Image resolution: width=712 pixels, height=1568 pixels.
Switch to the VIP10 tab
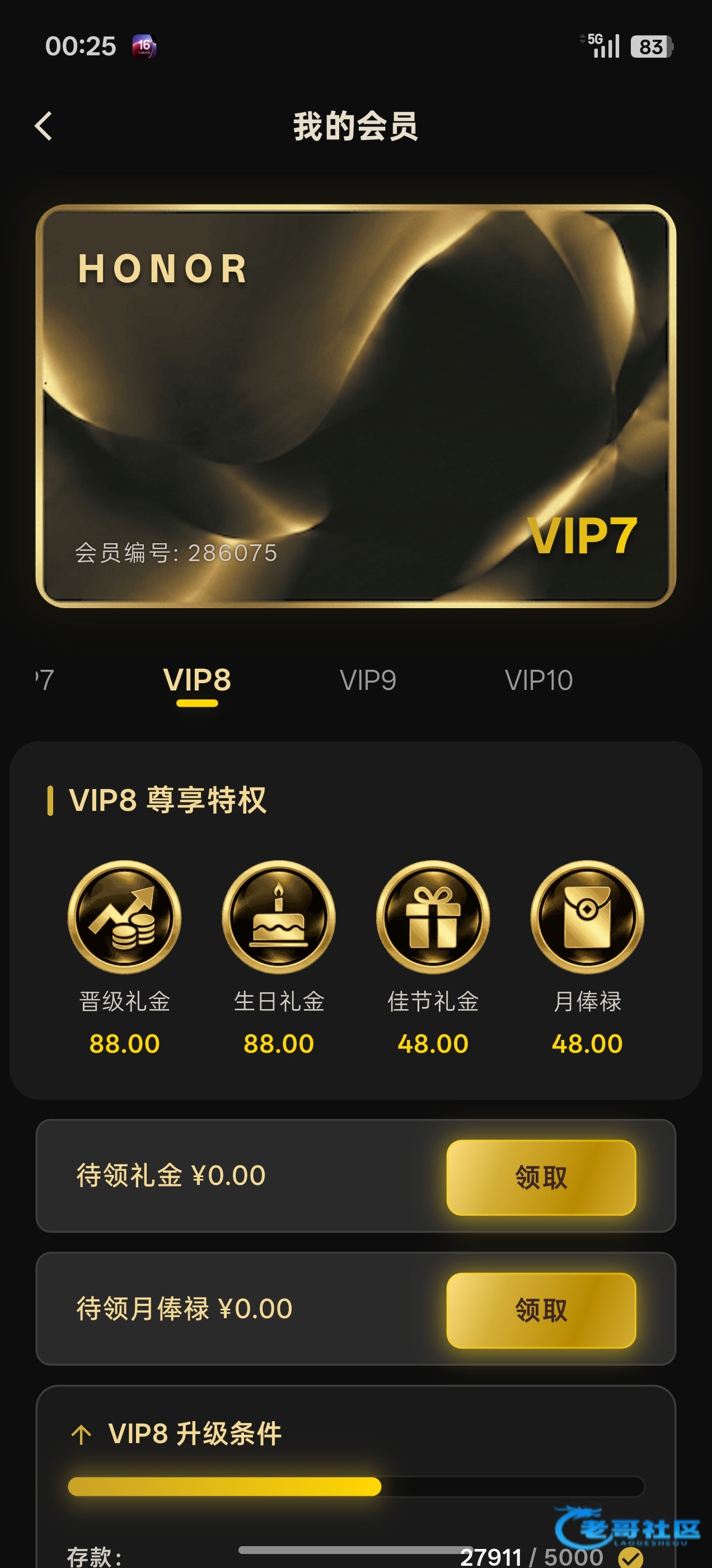[x=538, y=680]
